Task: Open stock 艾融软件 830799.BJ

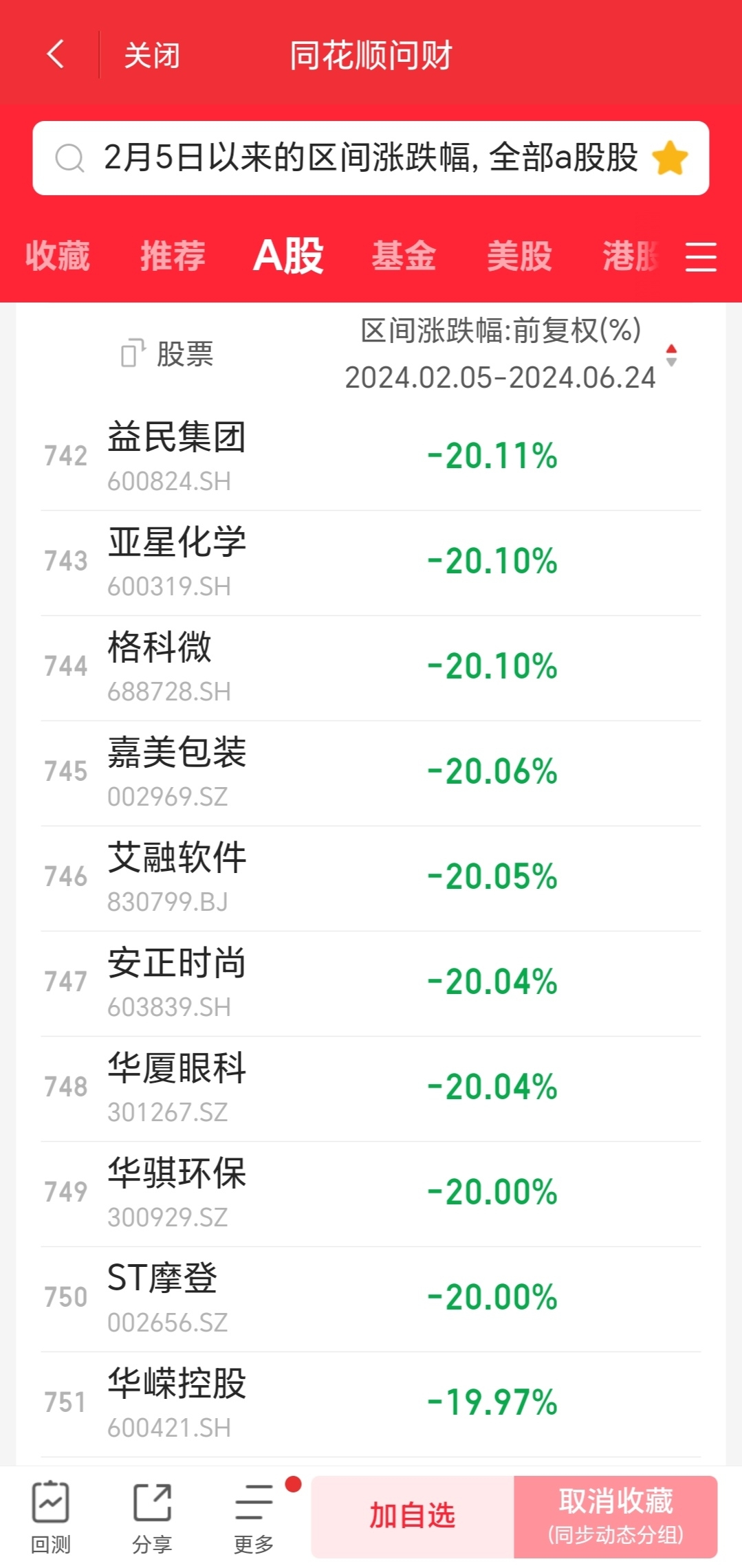Action: (176, 876)
